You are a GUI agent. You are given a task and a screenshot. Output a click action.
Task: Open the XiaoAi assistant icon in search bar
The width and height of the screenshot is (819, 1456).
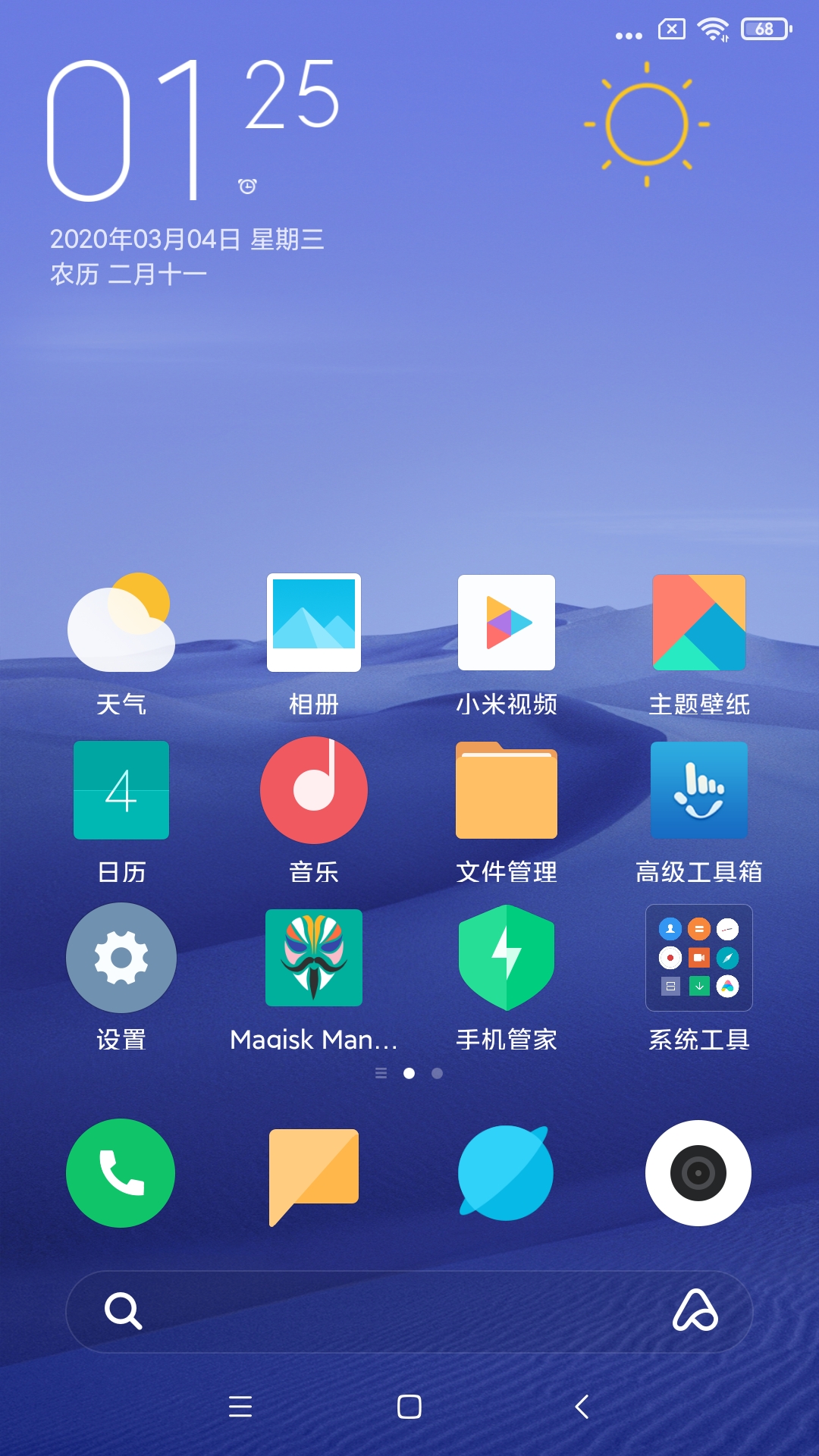point(695,1311)
